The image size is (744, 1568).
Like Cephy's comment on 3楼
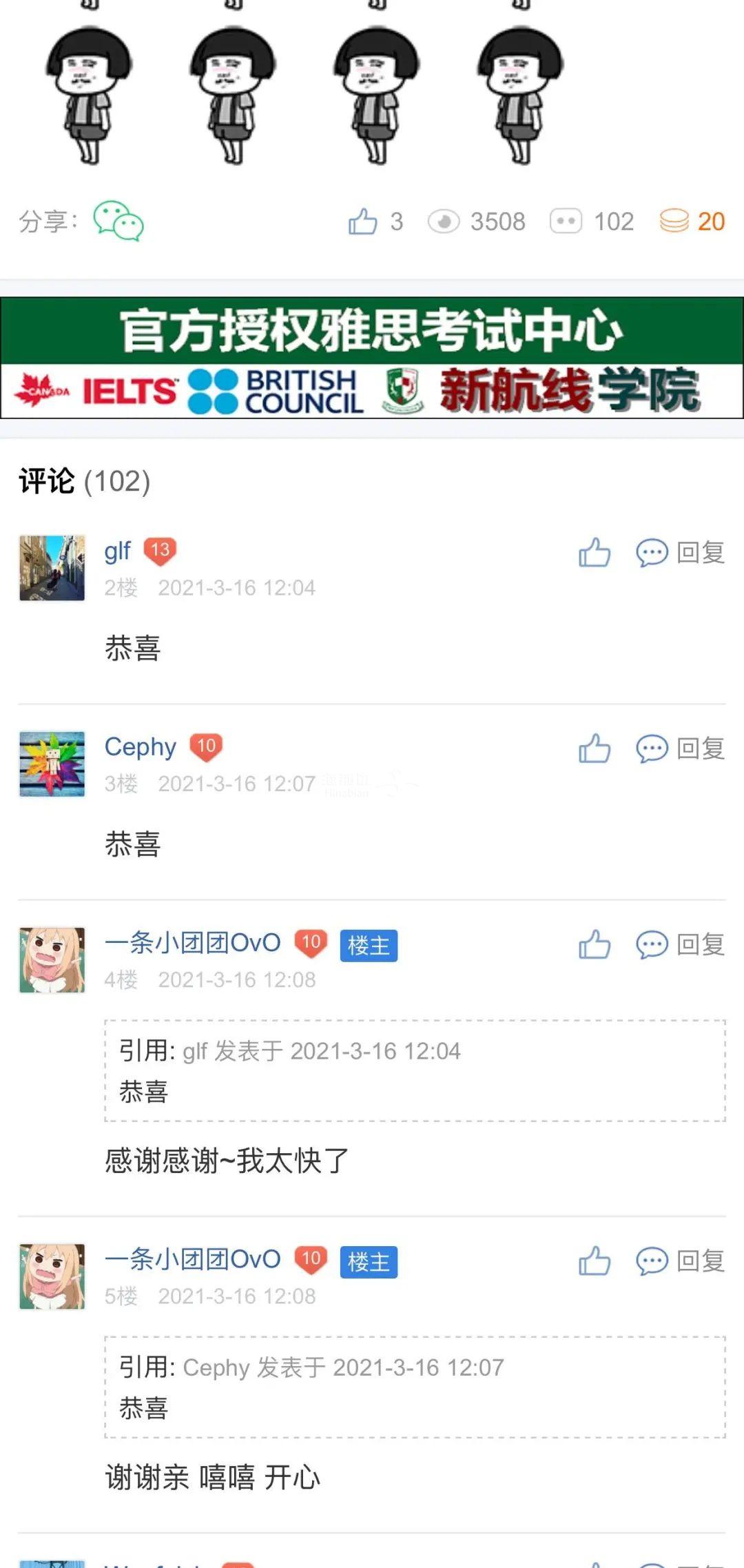(x=595, y=749)
